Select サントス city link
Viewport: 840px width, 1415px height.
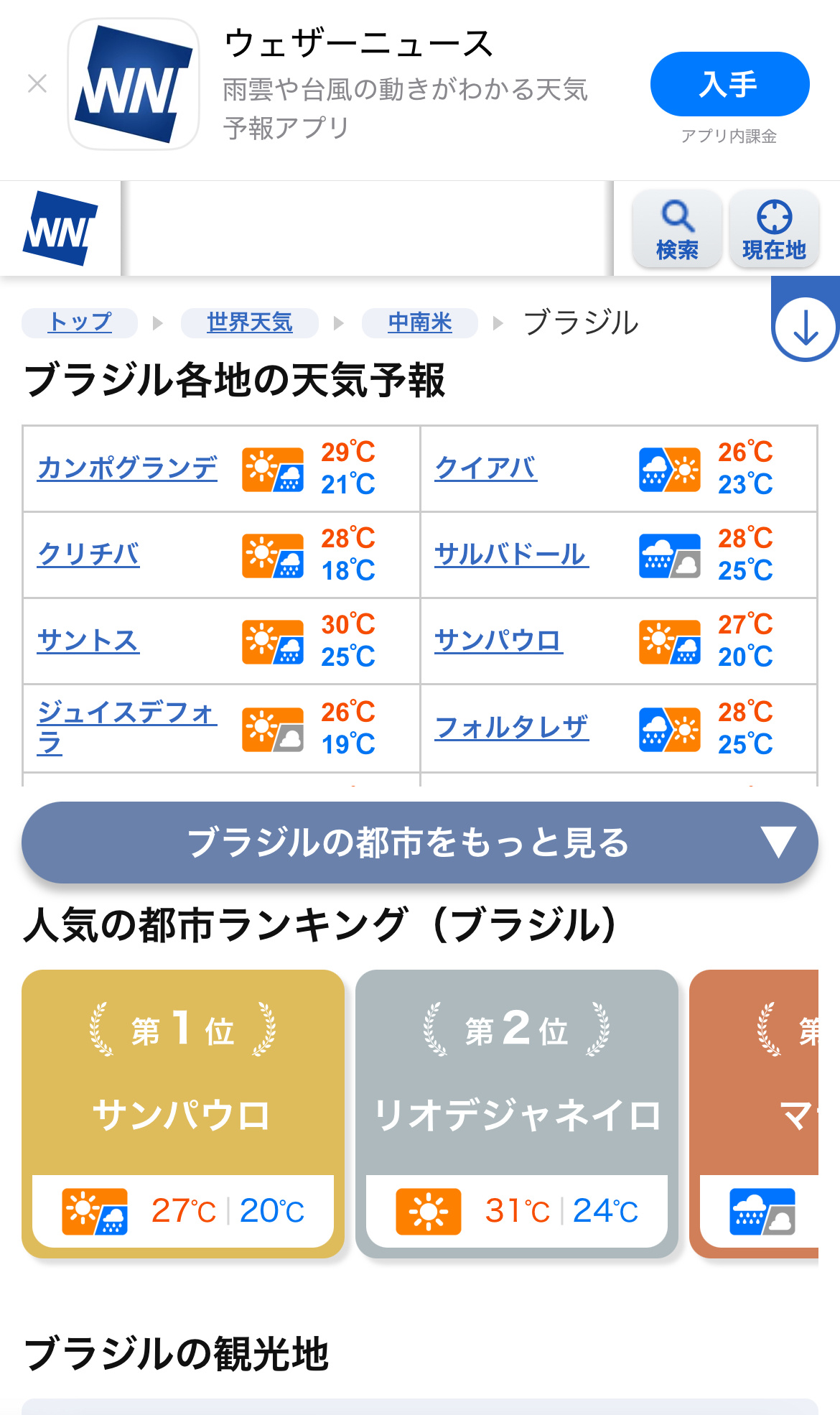click(x=88, y=641)
